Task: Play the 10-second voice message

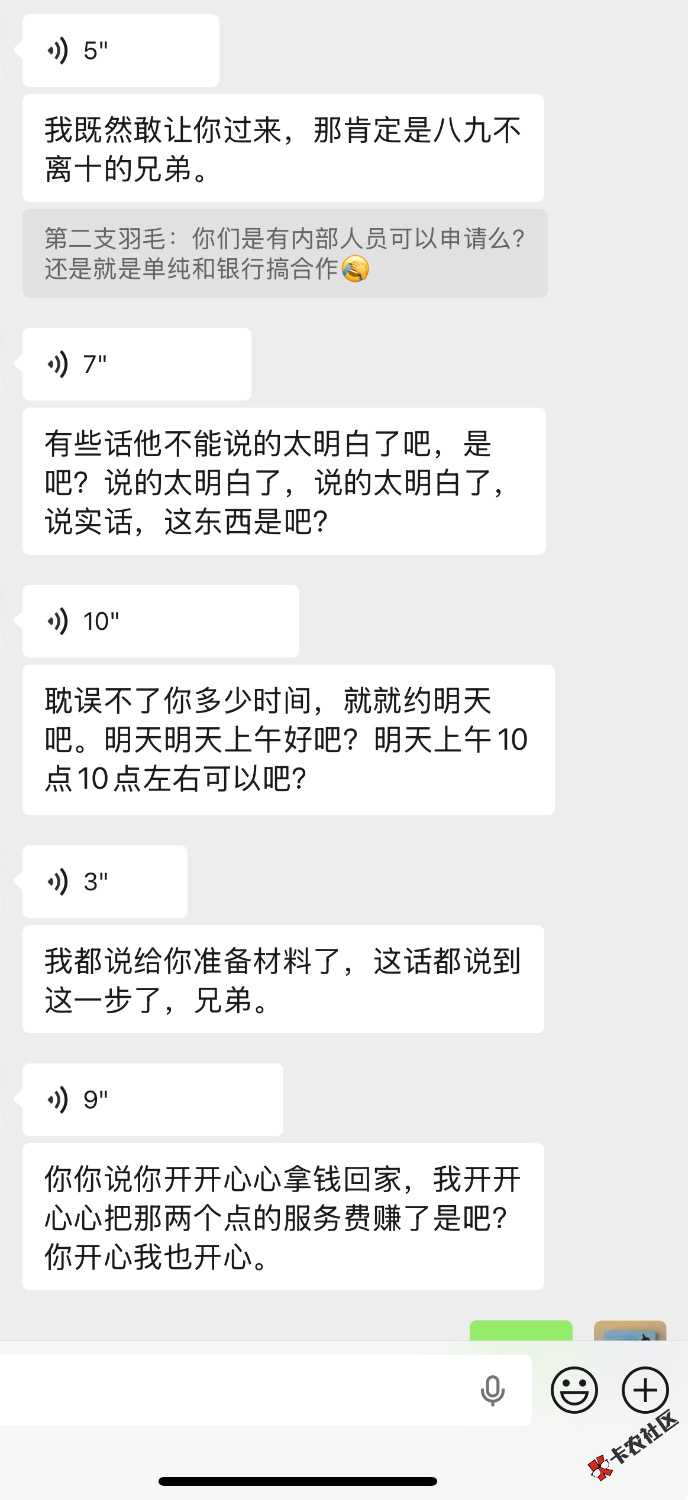Action: coord(160,621)
